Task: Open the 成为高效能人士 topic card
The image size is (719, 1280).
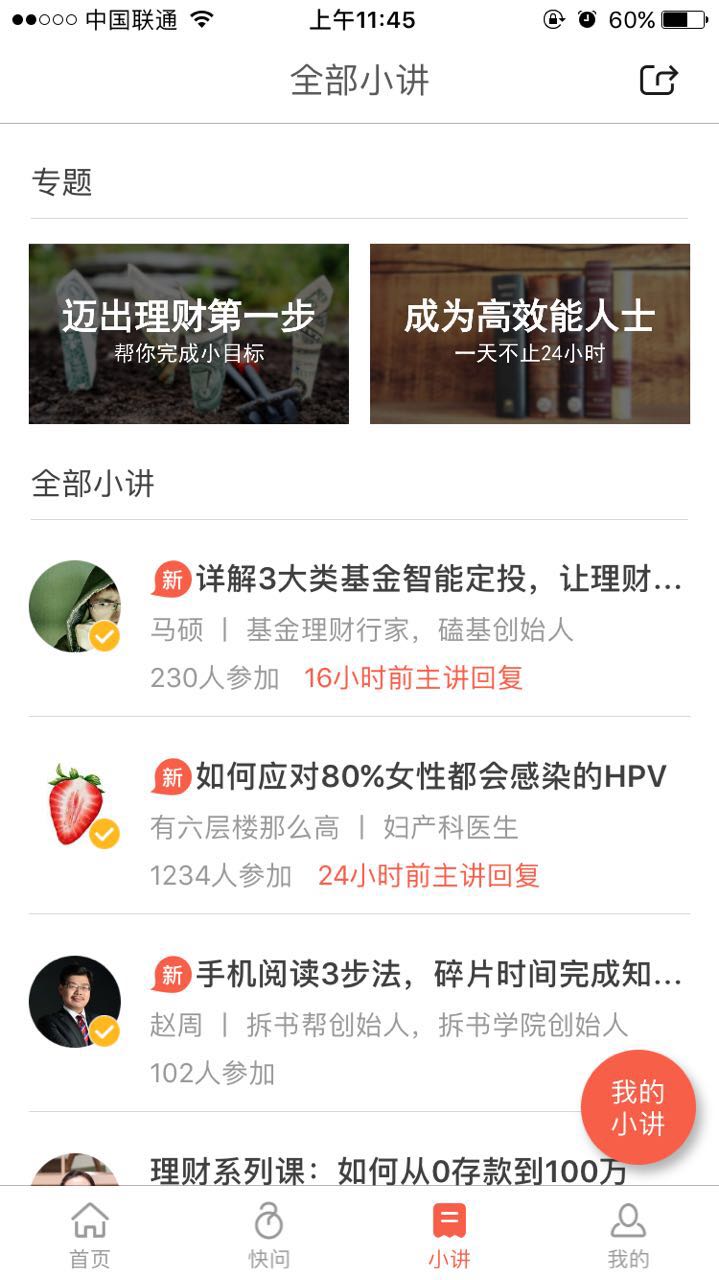Action: (x=529, y=334)
